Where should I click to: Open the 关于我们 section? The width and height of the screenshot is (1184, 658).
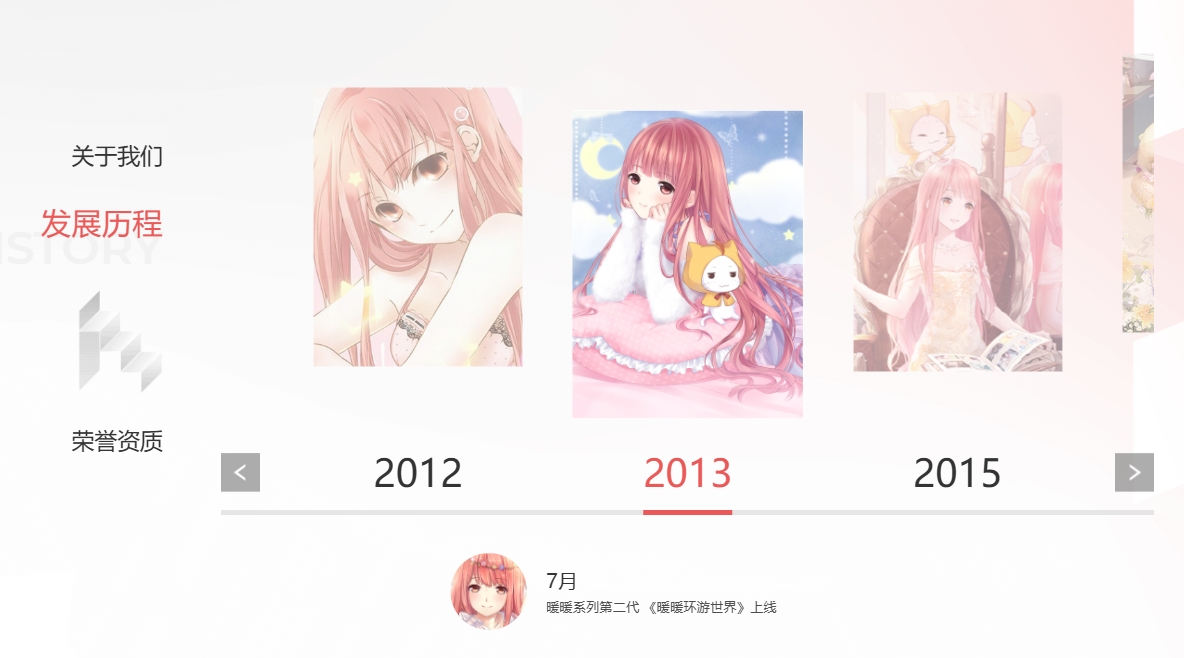tap(117, 157)
